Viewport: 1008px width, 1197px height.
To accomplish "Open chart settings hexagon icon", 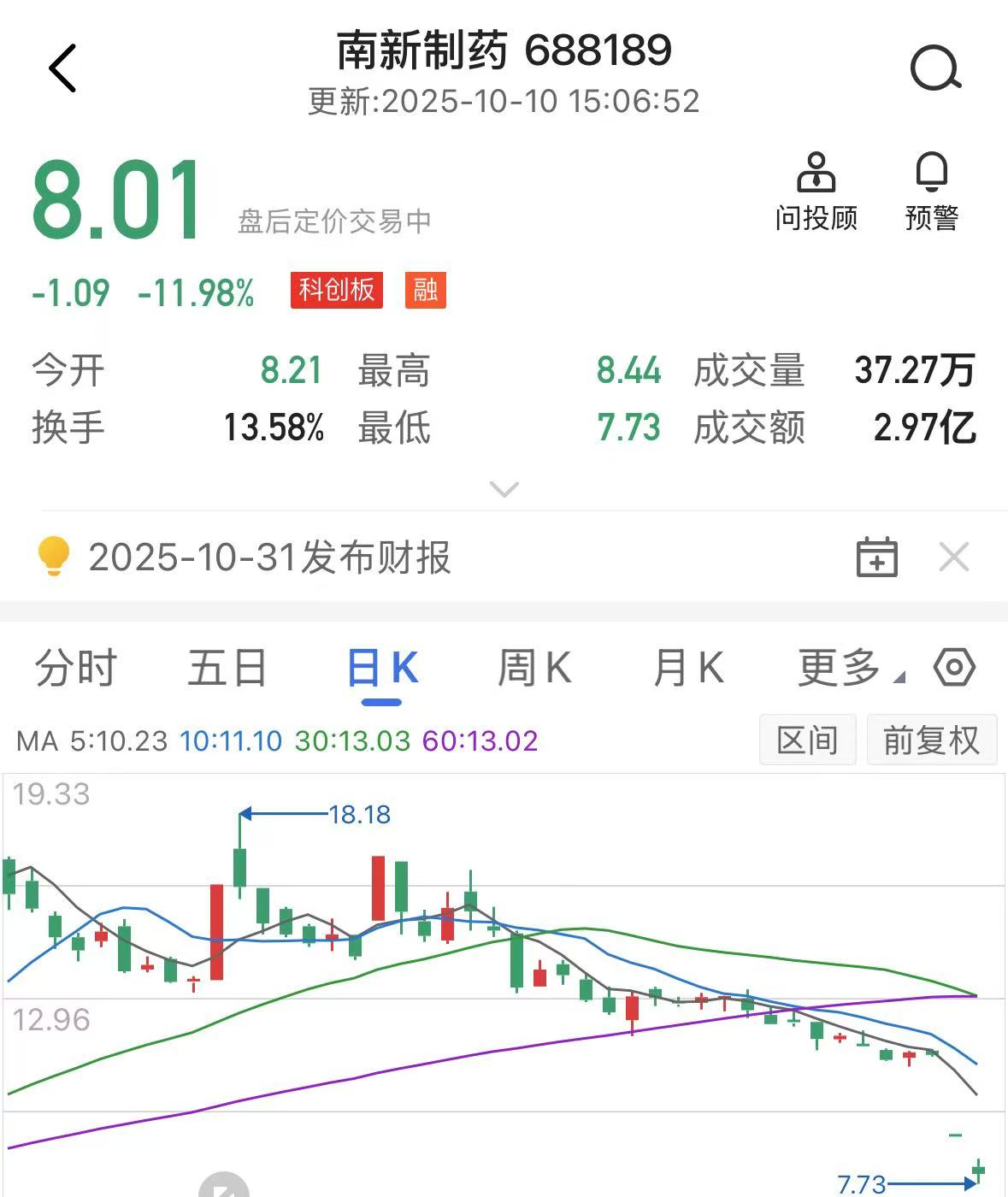I will click(954, 668).
